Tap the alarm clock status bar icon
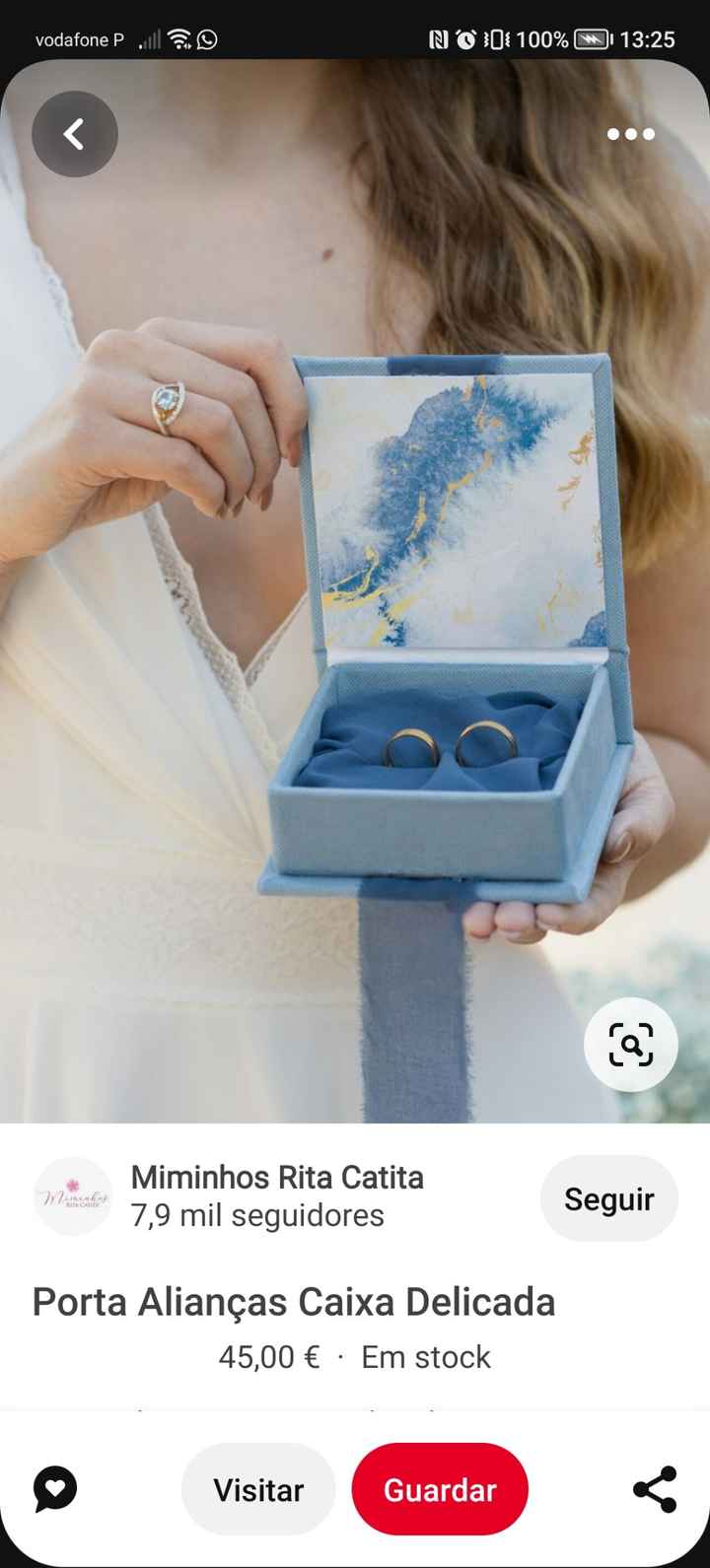Image resolution: width=710 pixels, height=1568 pixels. (x=463, y=39)
